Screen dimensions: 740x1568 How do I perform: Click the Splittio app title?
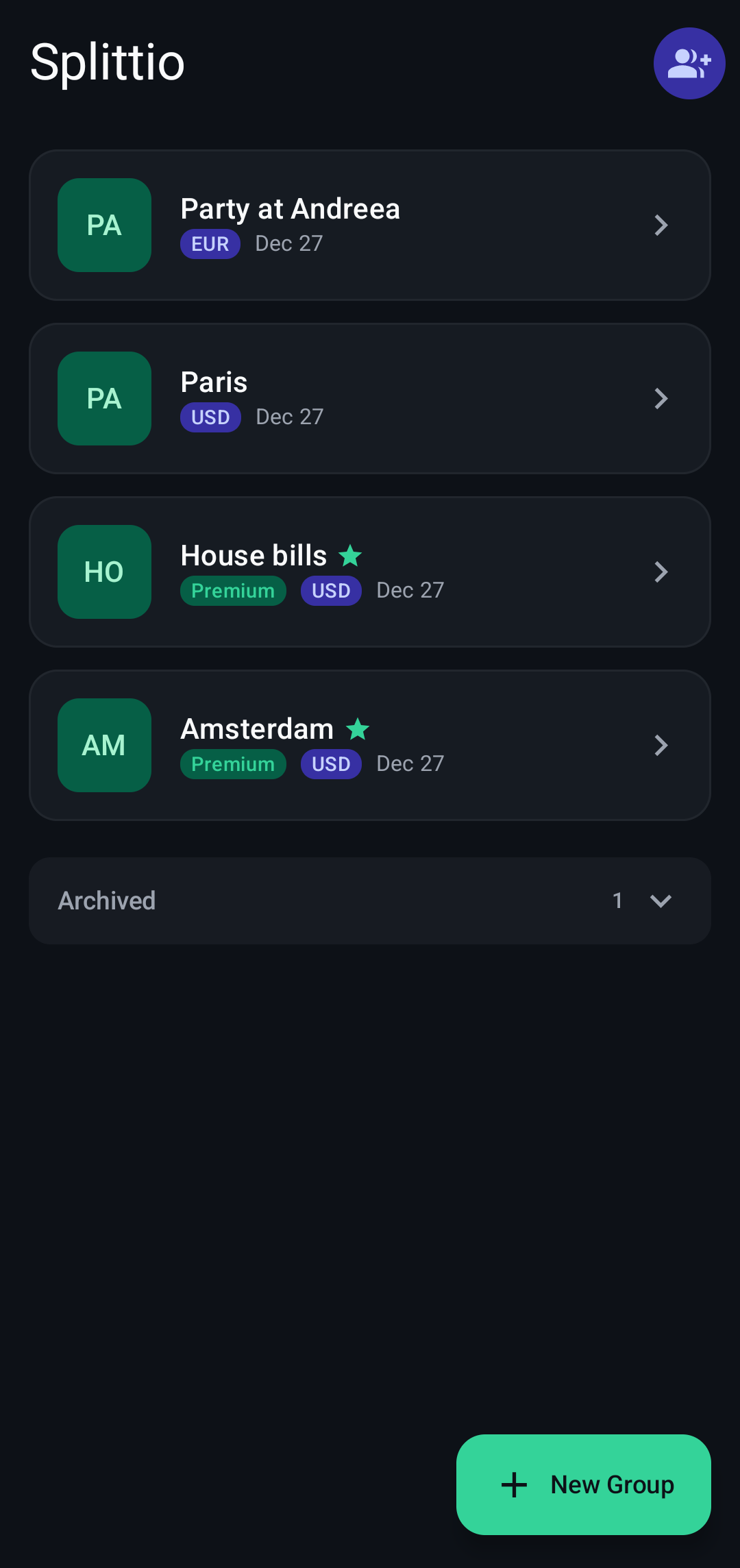pyautogui.click(x=106, y=62)
